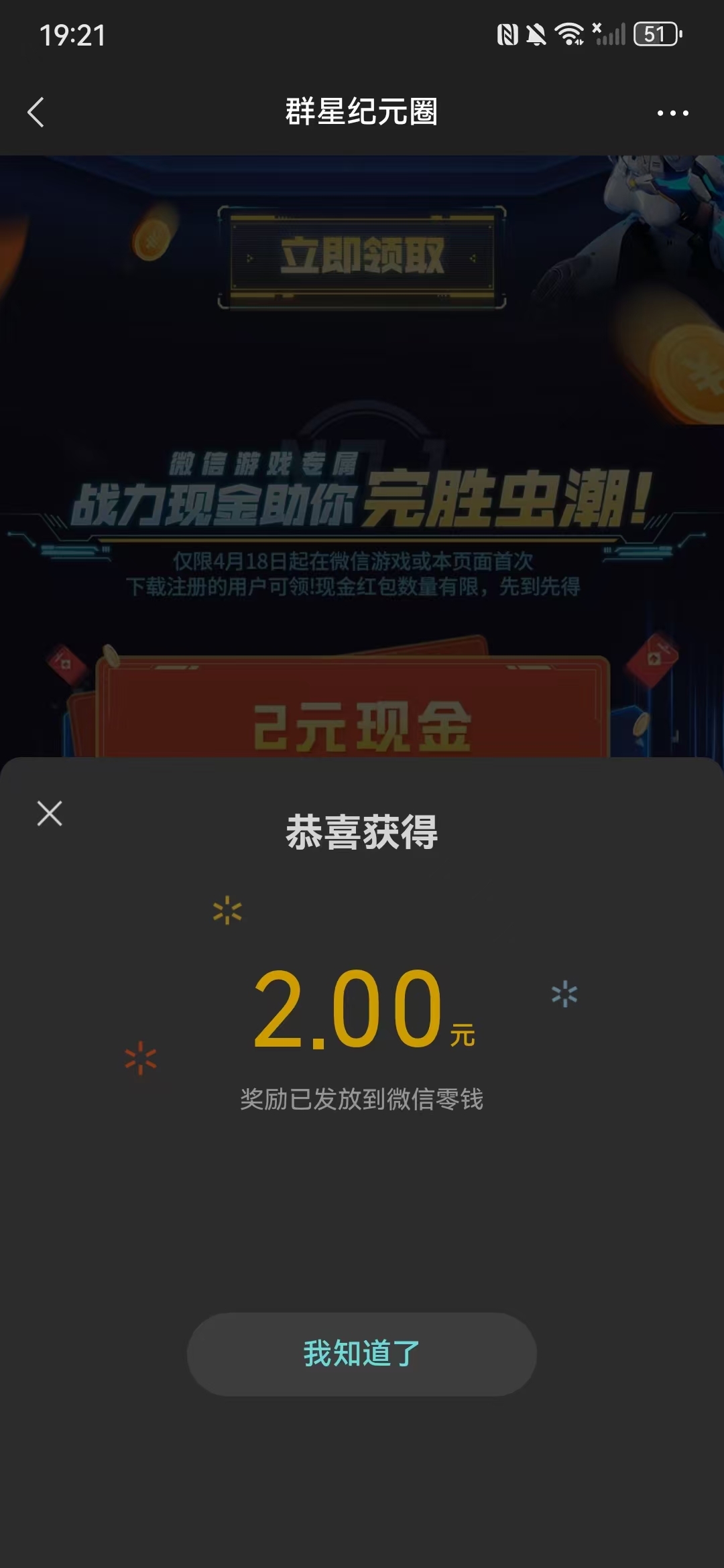This screenshot has width=724, height=1568.
Task: Go back from 群星纪元圈 page
Action: point(36,112)
